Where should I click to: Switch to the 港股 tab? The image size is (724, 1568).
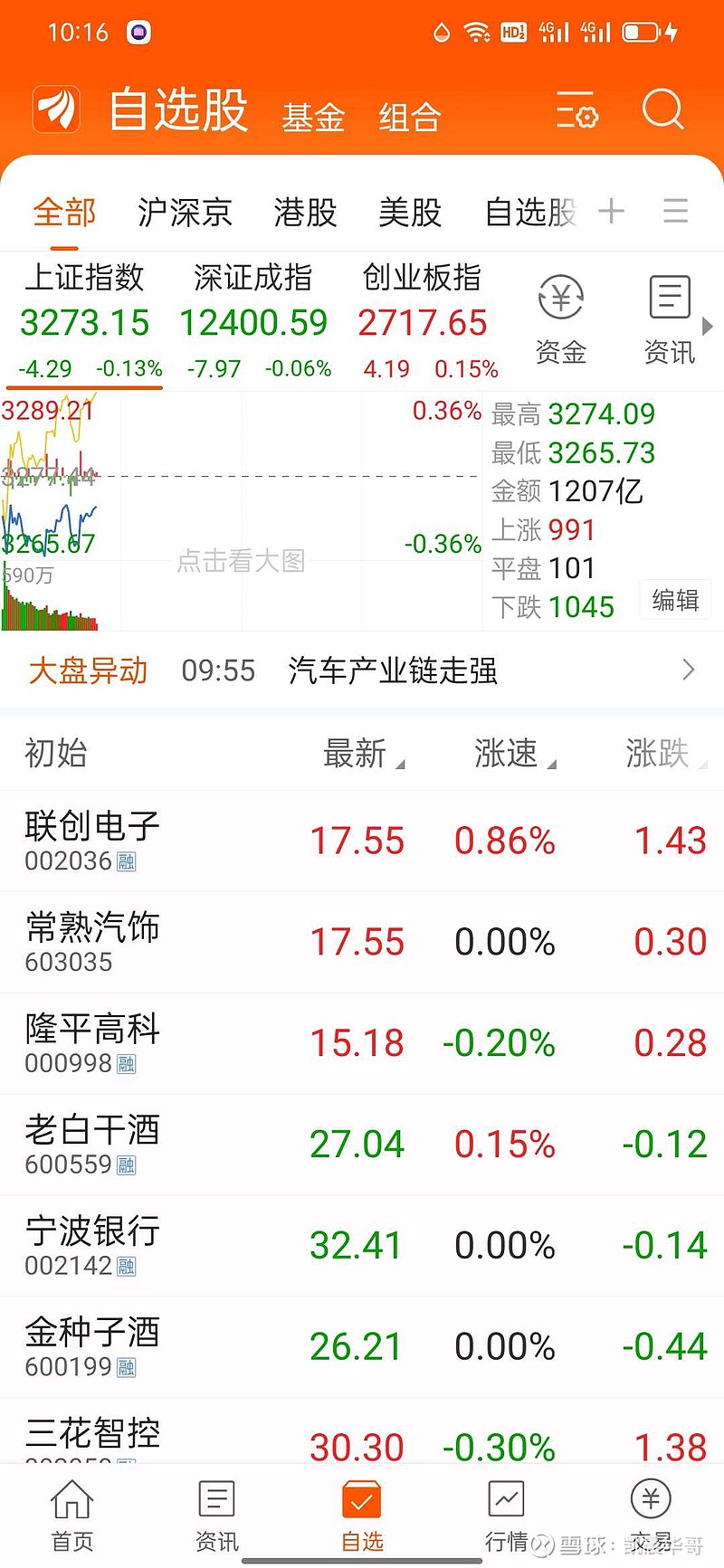pos(303,212)
